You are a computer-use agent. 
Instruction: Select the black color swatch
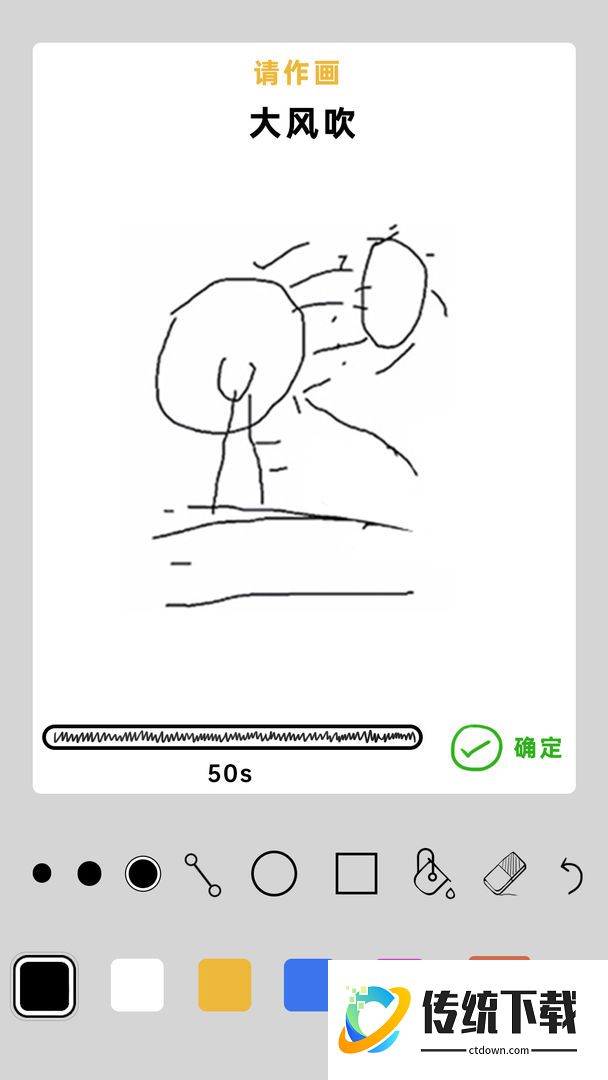[44, 986]
